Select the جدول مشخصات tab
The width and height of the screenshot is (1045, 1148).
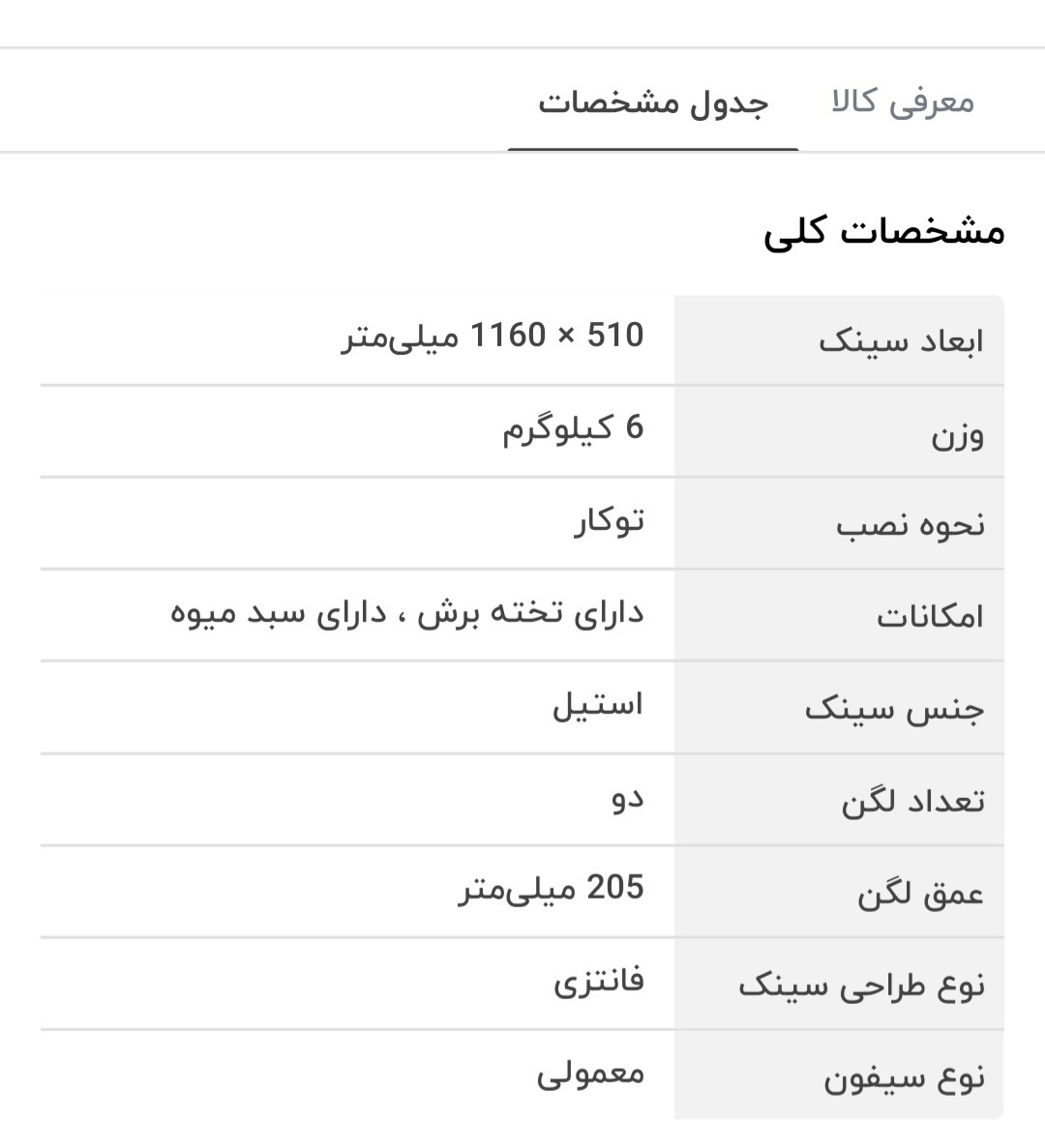coord(653,101)
